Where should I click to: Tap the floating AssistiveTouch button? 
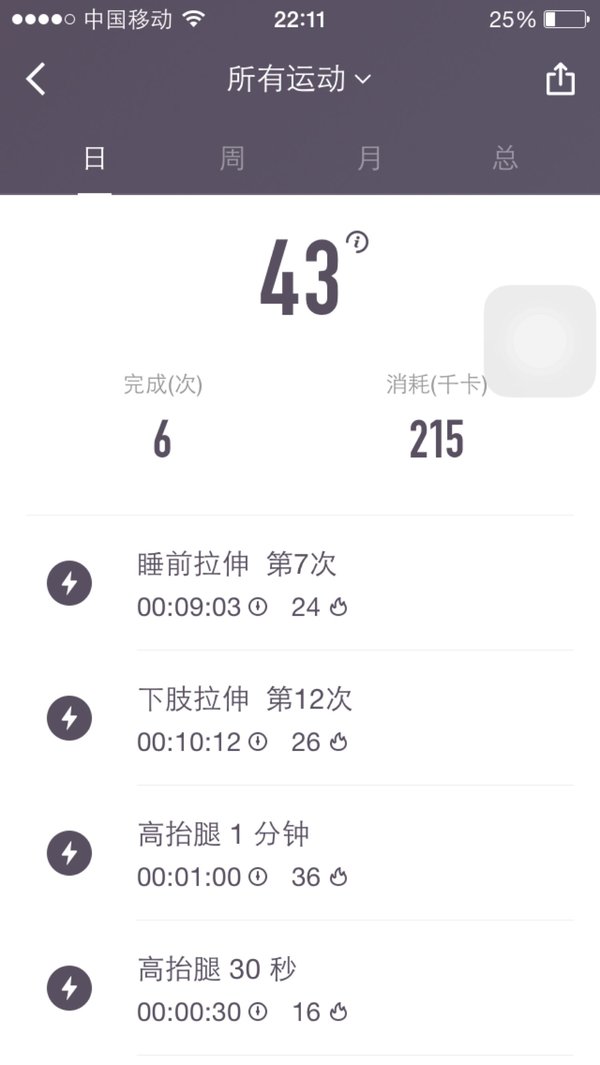[540, 341]
